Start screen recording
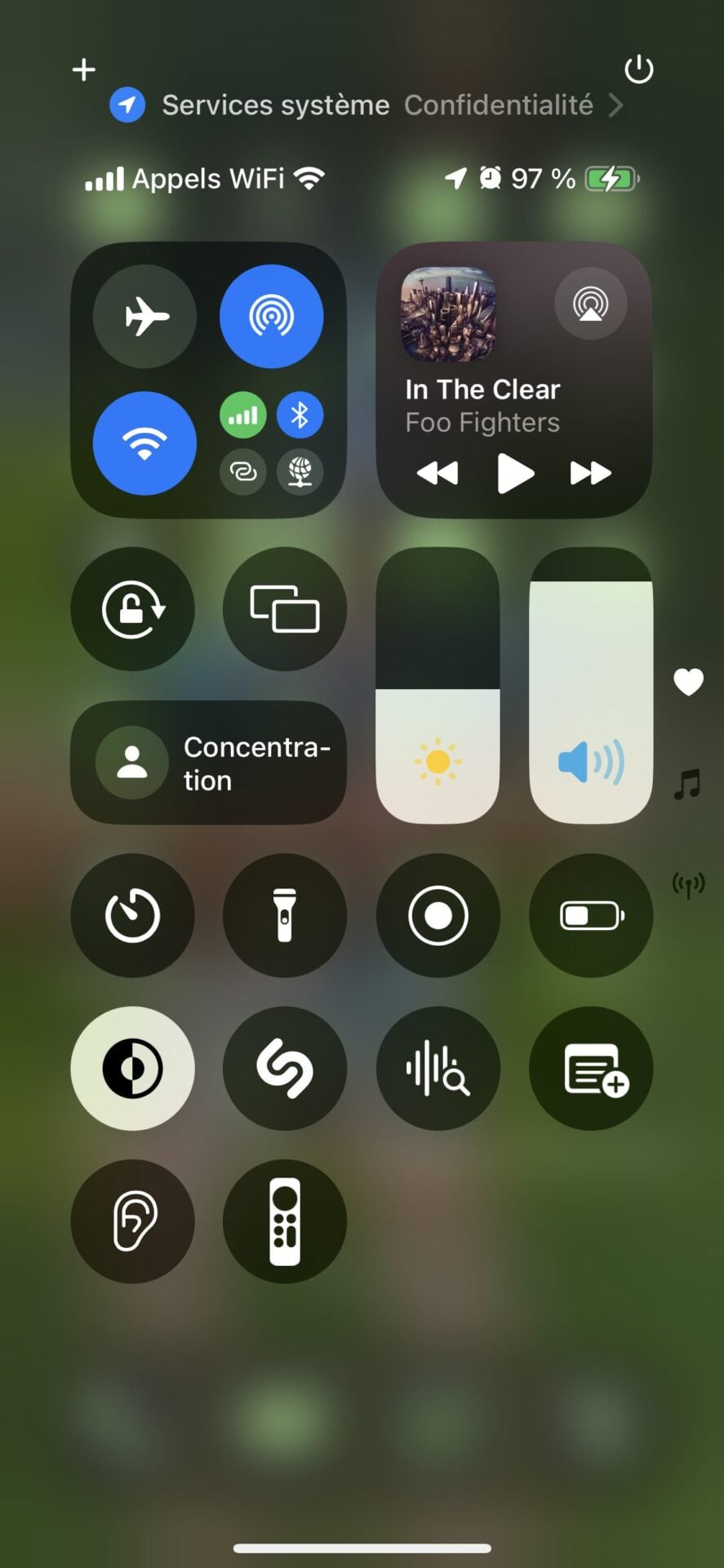The height and width of the screenshot is (1568, 724). 438,915
